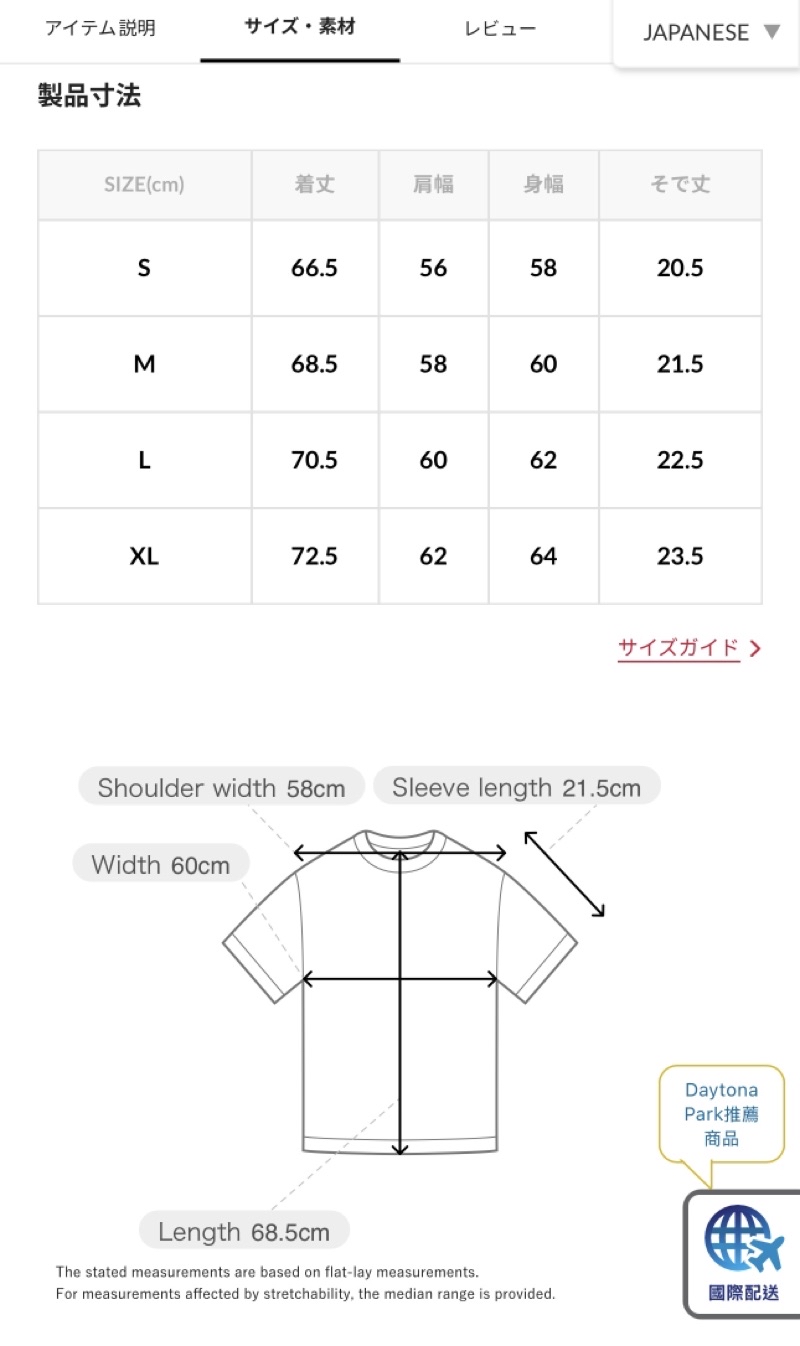This screenshot has width=800, height=1346.
Task: Switch to the アイテム説明 tab
Action: tap(100, 29)
